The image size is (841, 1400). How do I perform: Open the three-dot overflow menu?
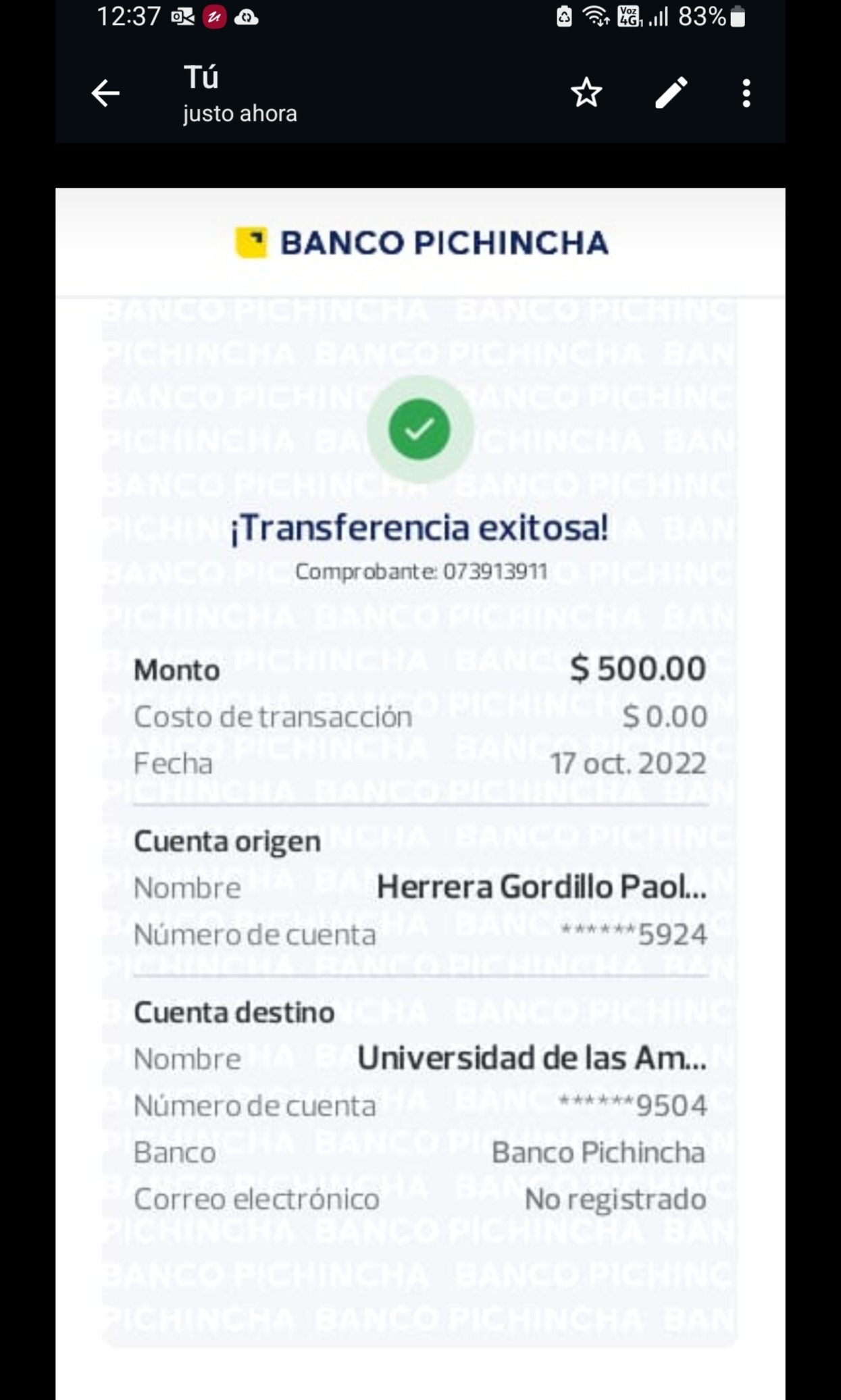tap(746, 93)
